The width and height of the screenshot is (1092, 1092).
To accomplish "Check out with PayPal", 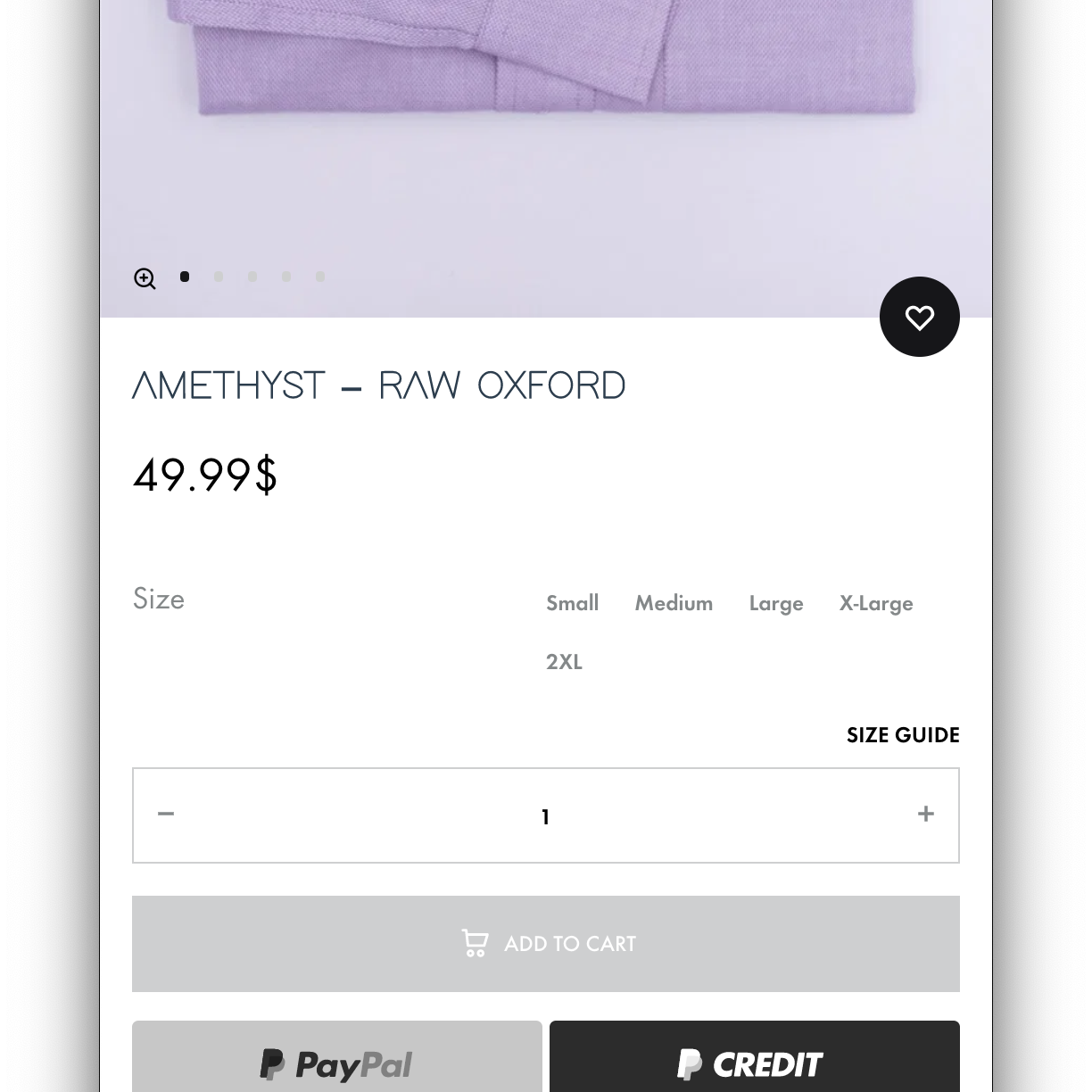I will (337, 1063).
